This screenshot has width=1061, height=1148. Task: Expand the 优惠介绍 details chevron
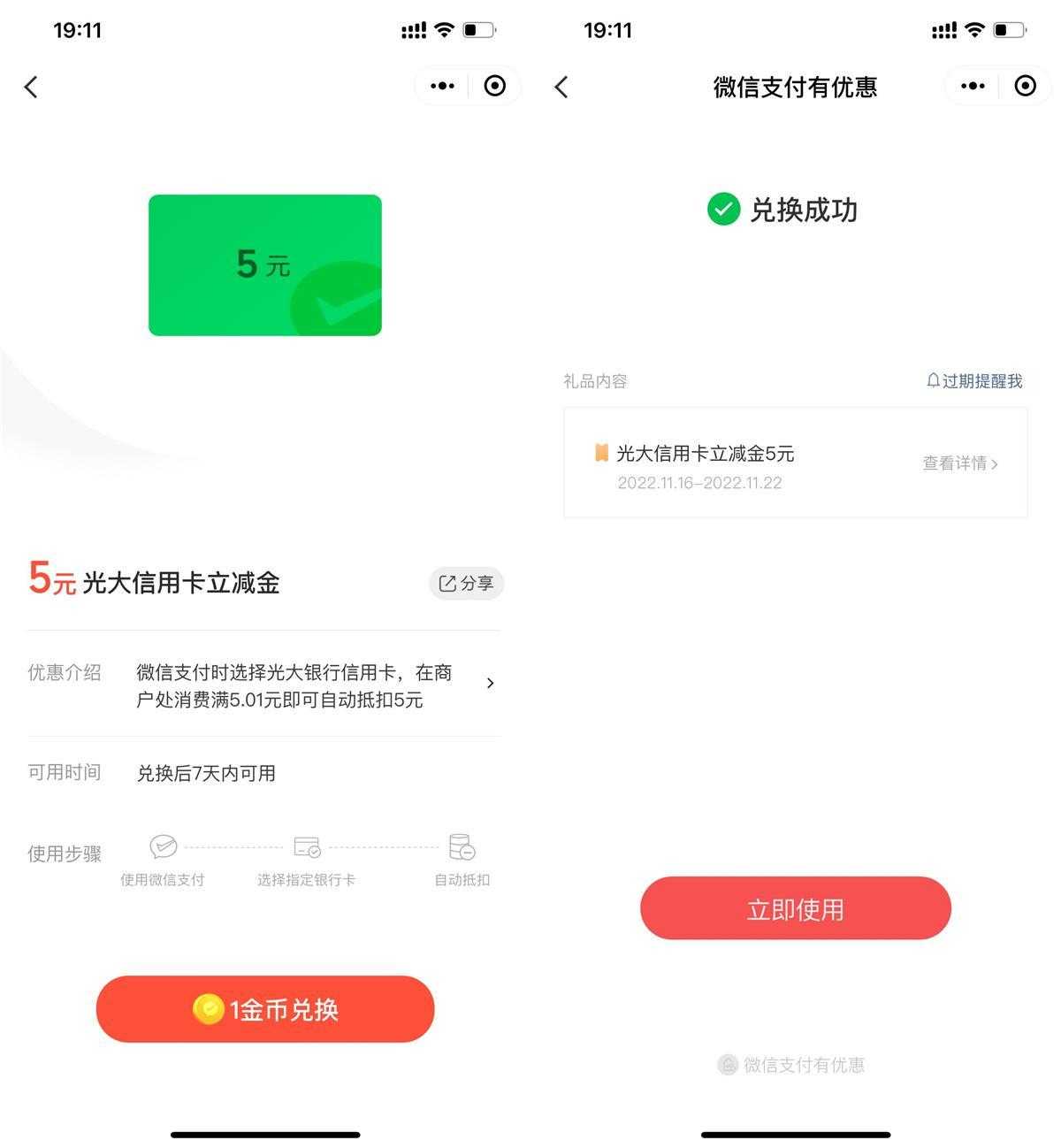pos(490,683)
